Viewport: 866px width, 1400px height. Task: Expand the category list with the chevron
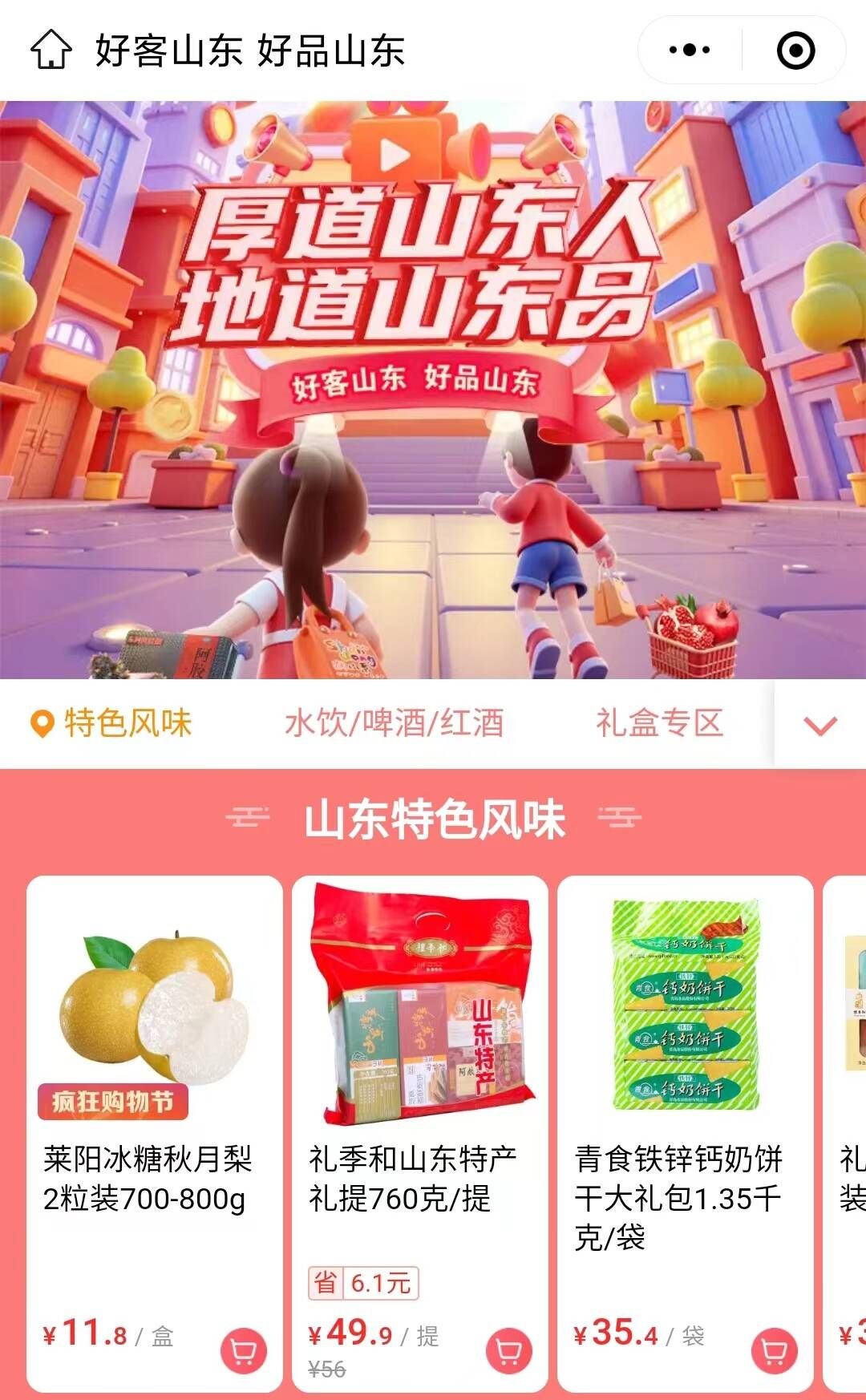click(819, 725)
